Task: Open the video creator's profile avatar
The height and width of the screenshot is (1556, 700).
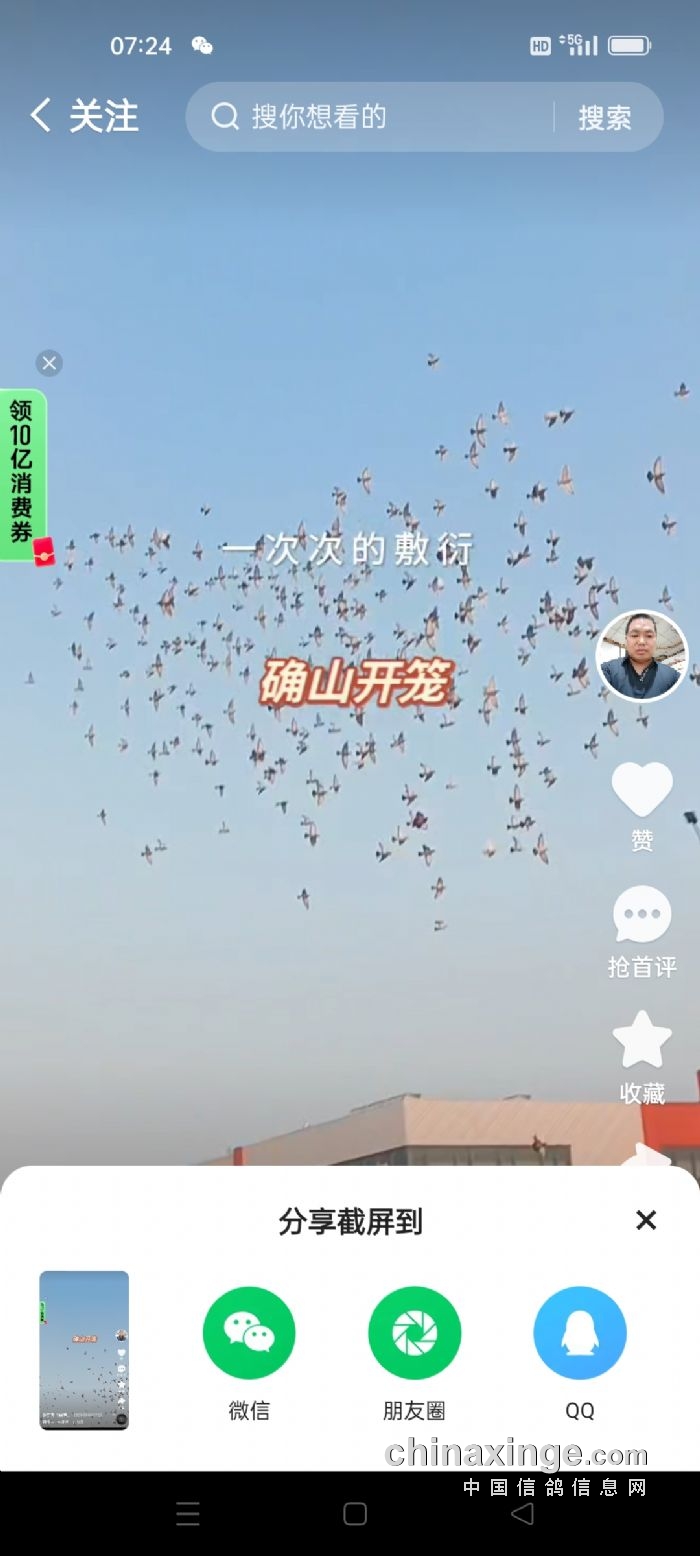Action: coord(641,656)
